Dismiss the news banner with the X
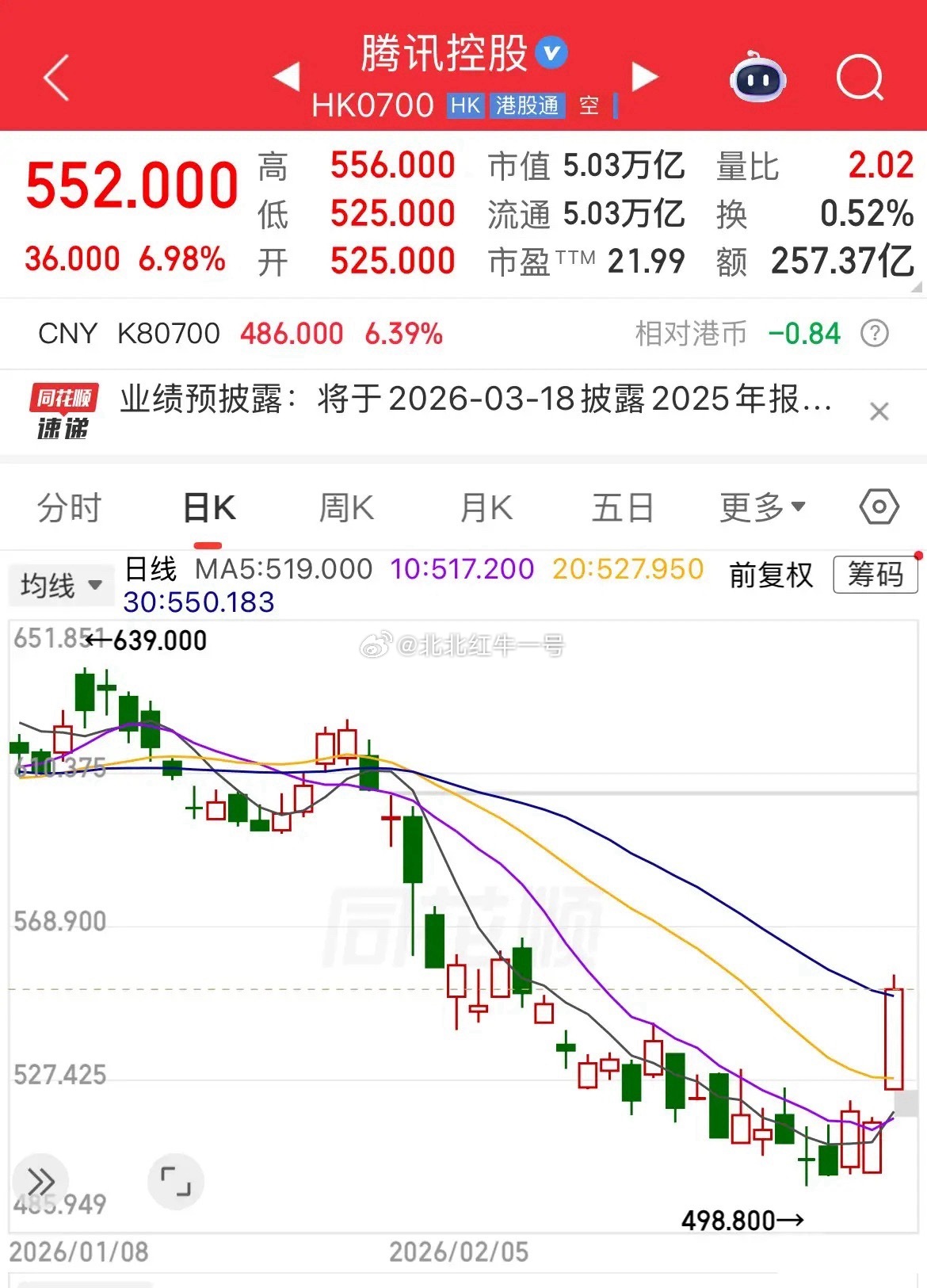 tap(879, 412)
